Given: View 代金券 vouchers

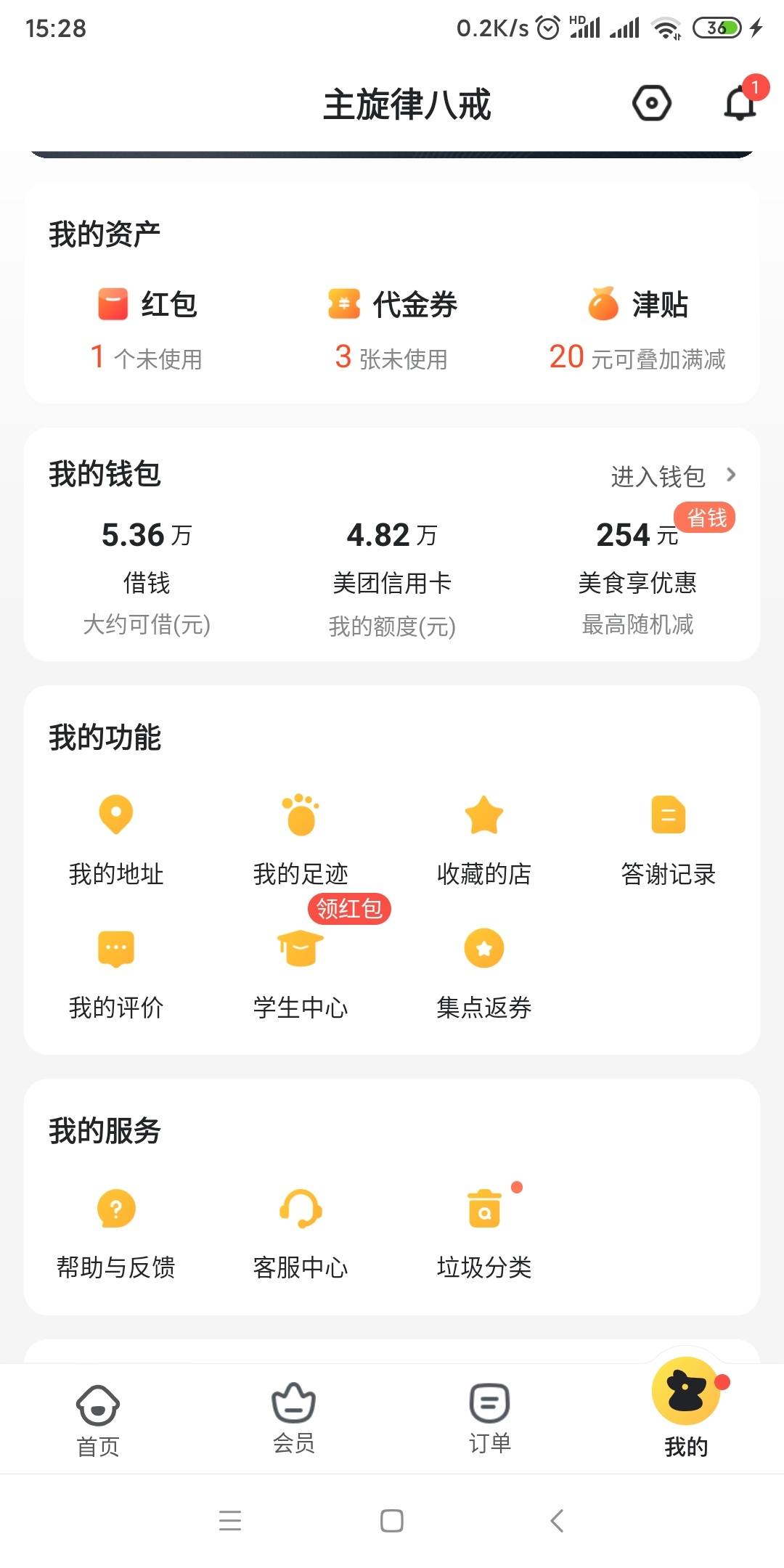Looking at the screenshot, I should [392, 330].
